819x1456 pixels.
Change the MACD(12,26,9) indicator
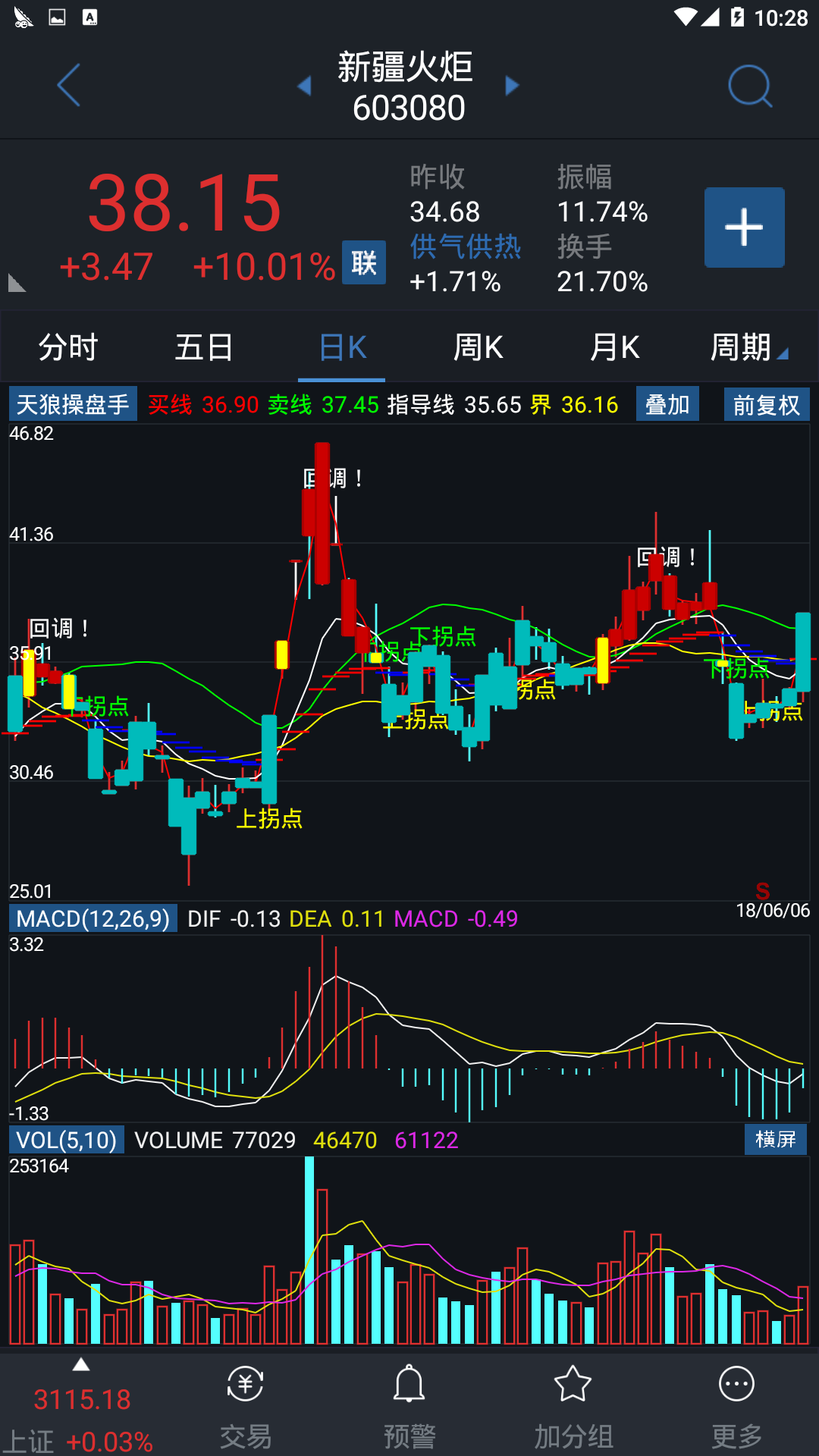point(93,918)
